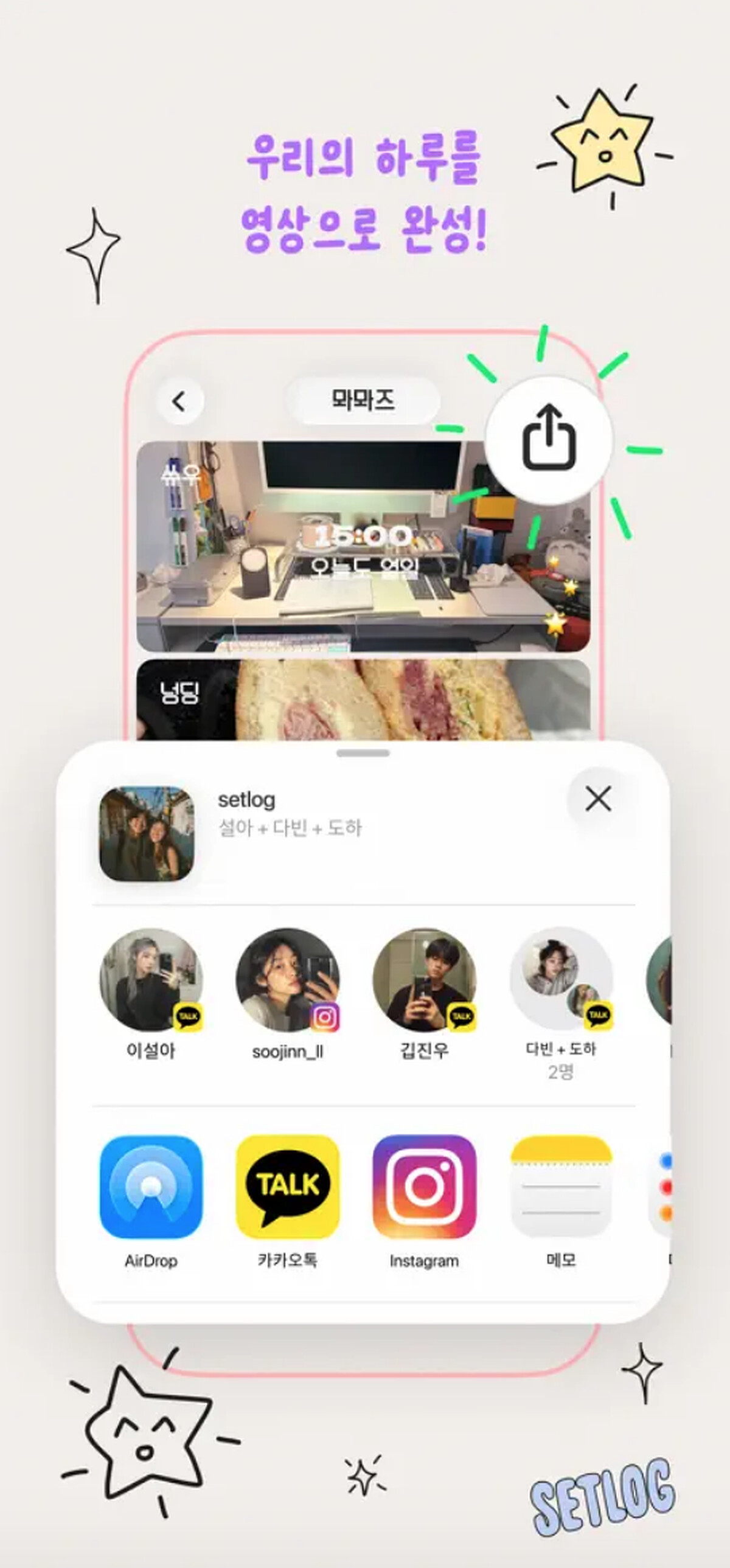Dismiss the share sheet with the X button
Screen dimensions: 730x1568
tap(600, 799)
